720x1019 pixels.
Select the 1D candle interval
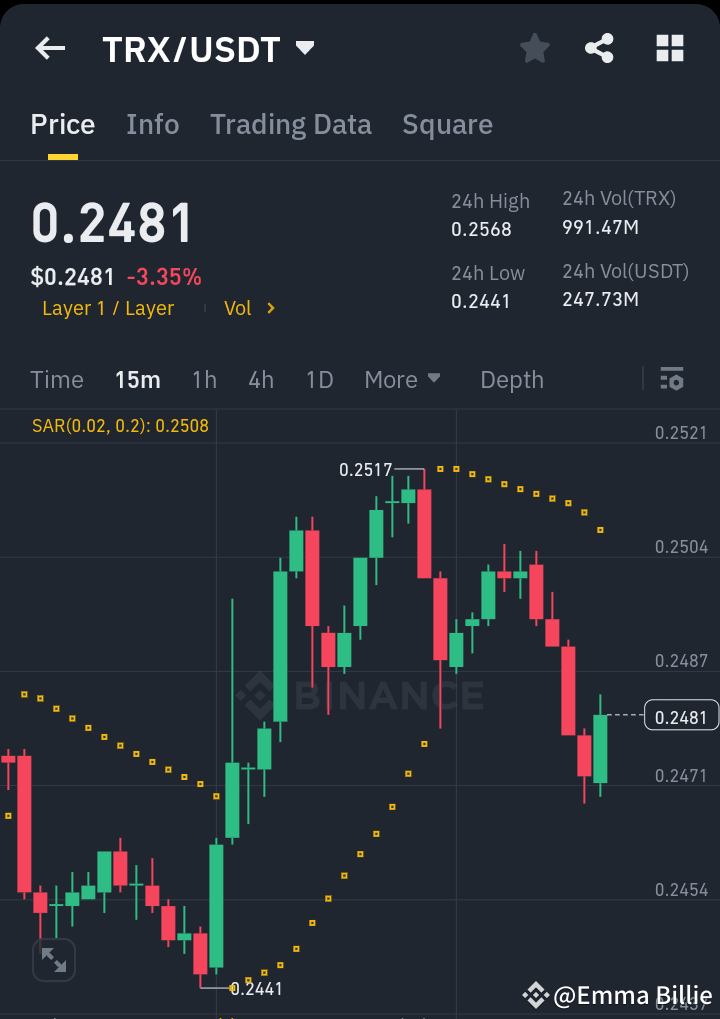tap(319, 380)
